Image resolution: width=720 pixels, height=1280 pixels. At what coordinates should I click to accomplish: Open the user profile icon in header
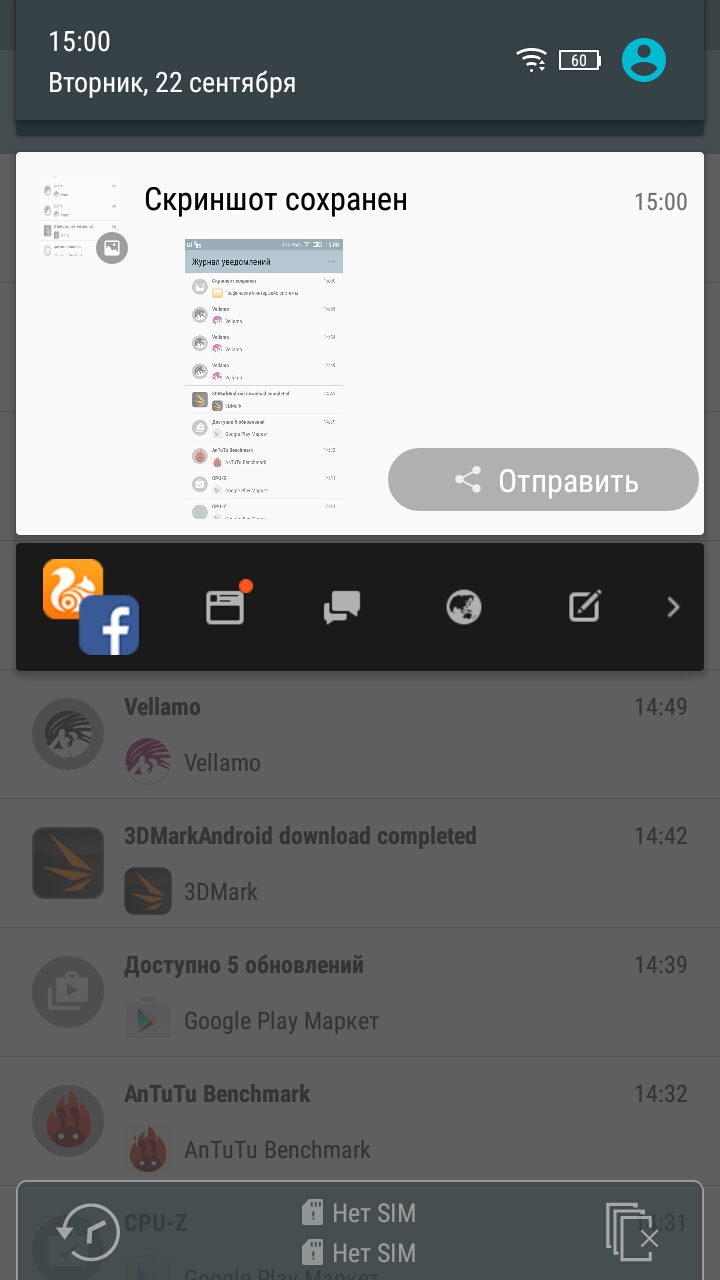coord(644,60)
